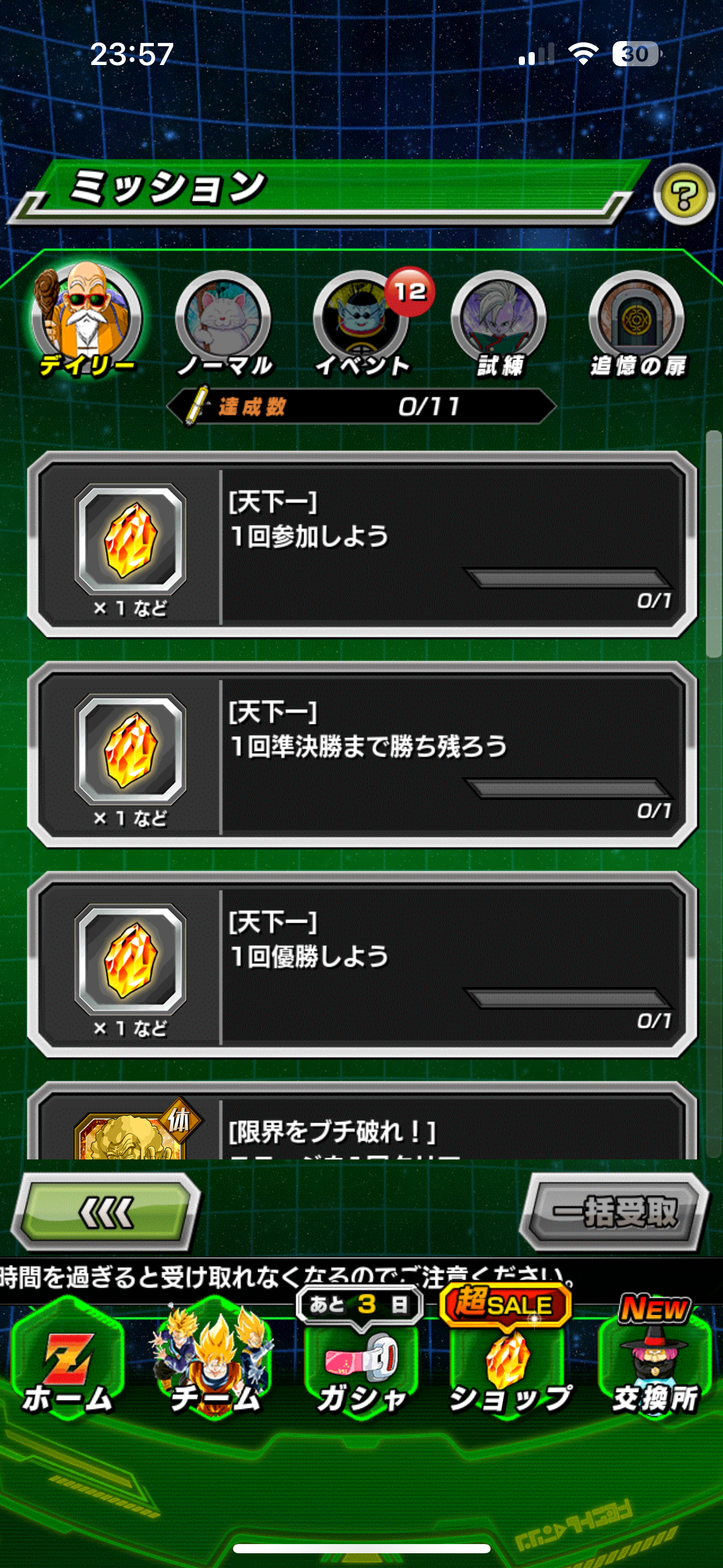
Task: Select the デイリー mission tab
Action: pyautogui.click(x=86, y=321)
